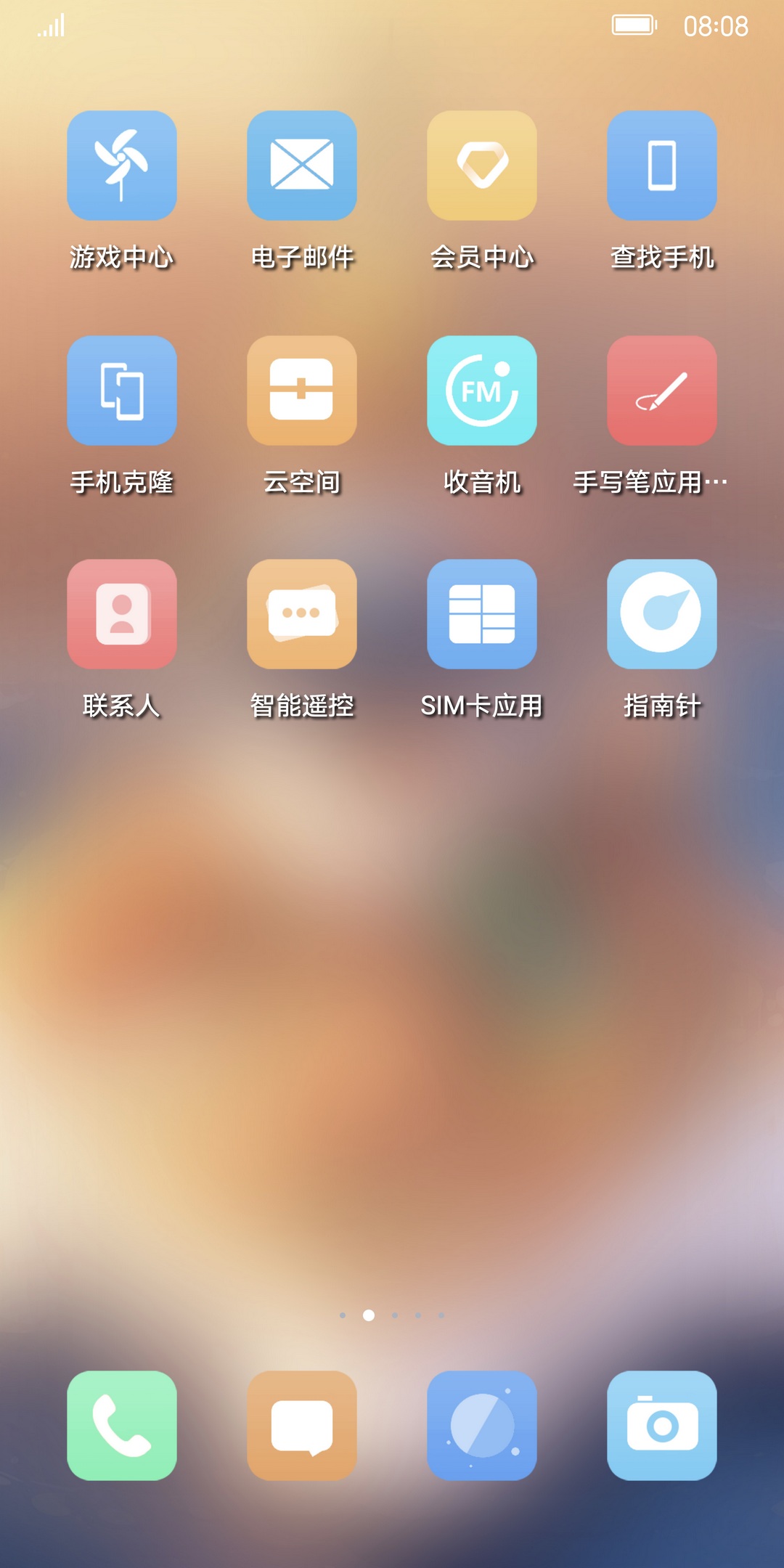Viewport: 784px width, 1568px height.
Task: Open 联系人 contacts
Action: (121, 614)
